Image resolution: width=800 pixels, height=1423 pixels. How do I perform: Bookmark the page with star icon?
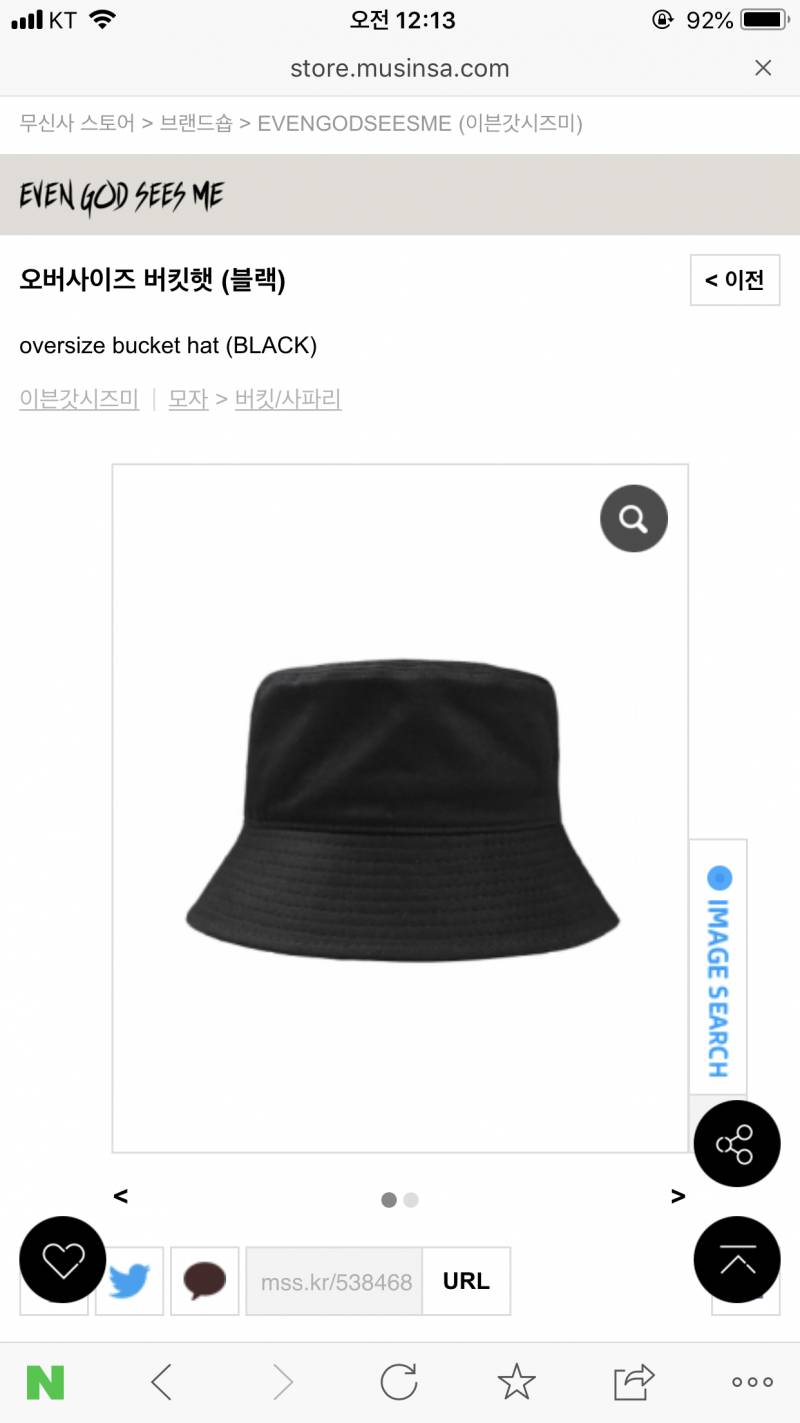coord(516,1383)
